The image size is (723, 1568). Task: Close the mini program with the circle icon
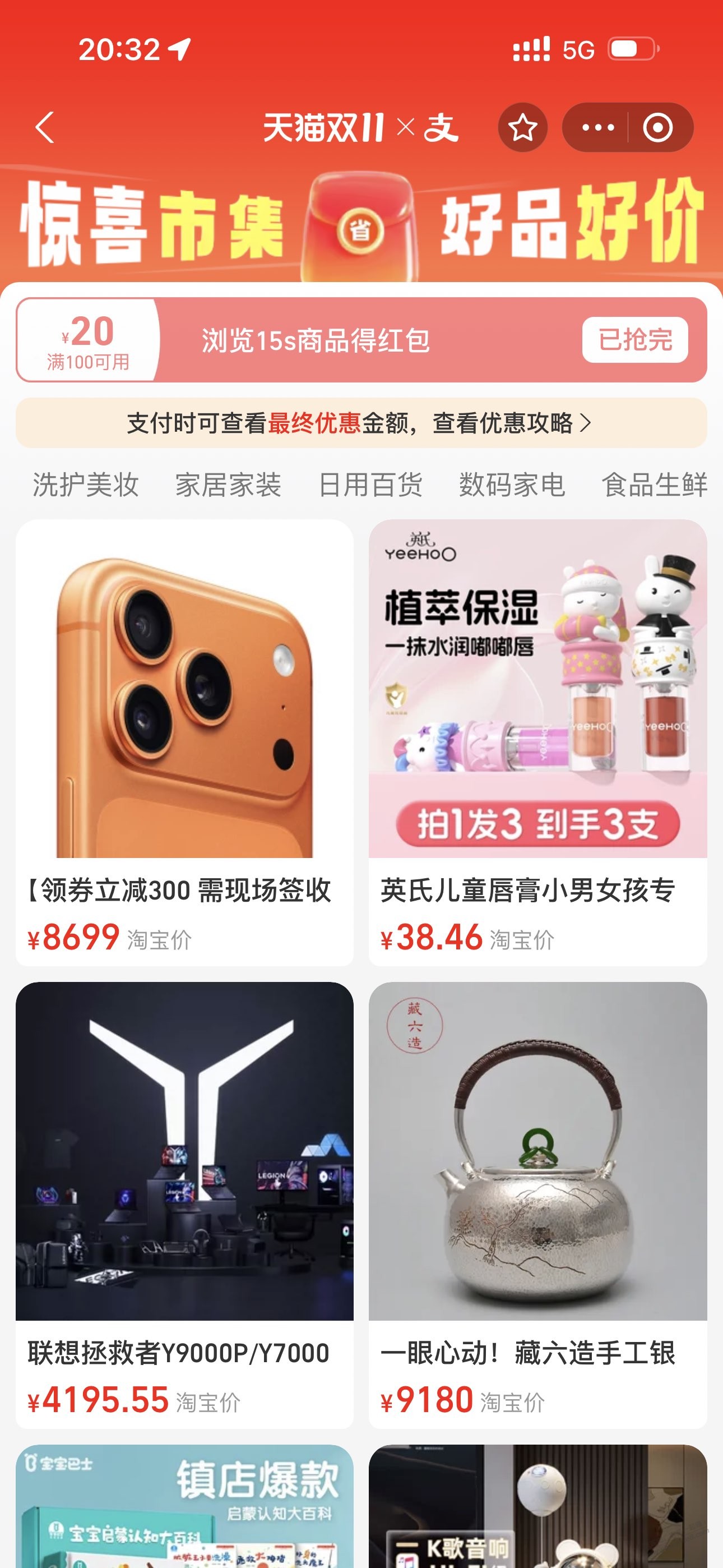tap(658, 128)
